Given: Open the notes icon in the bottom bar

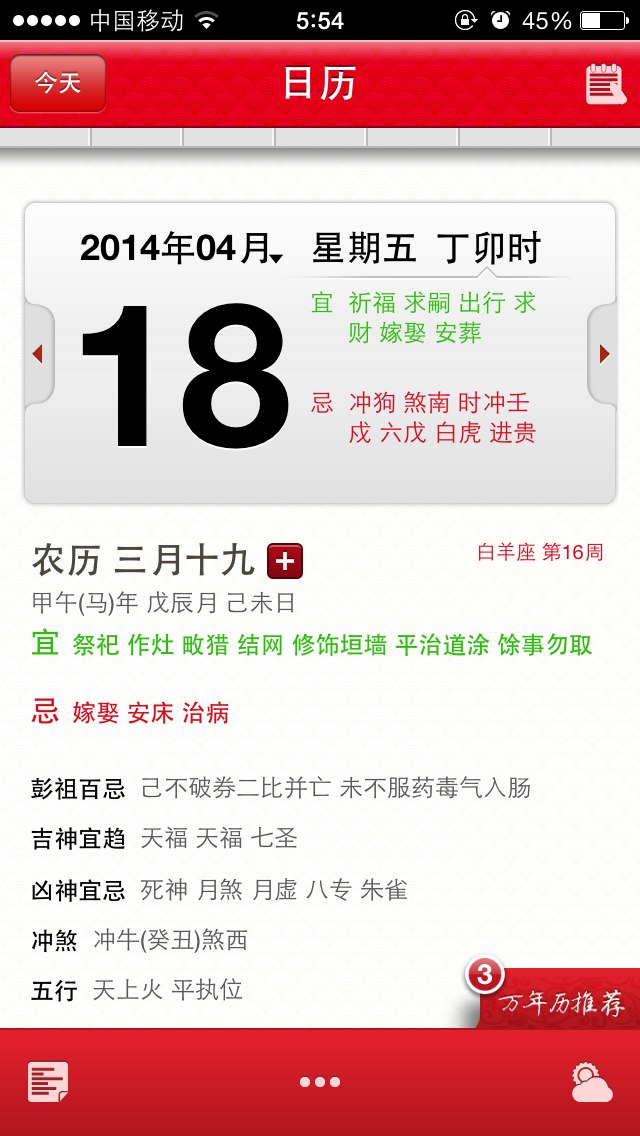Looking at the screenshot, I should [48, 1082].
